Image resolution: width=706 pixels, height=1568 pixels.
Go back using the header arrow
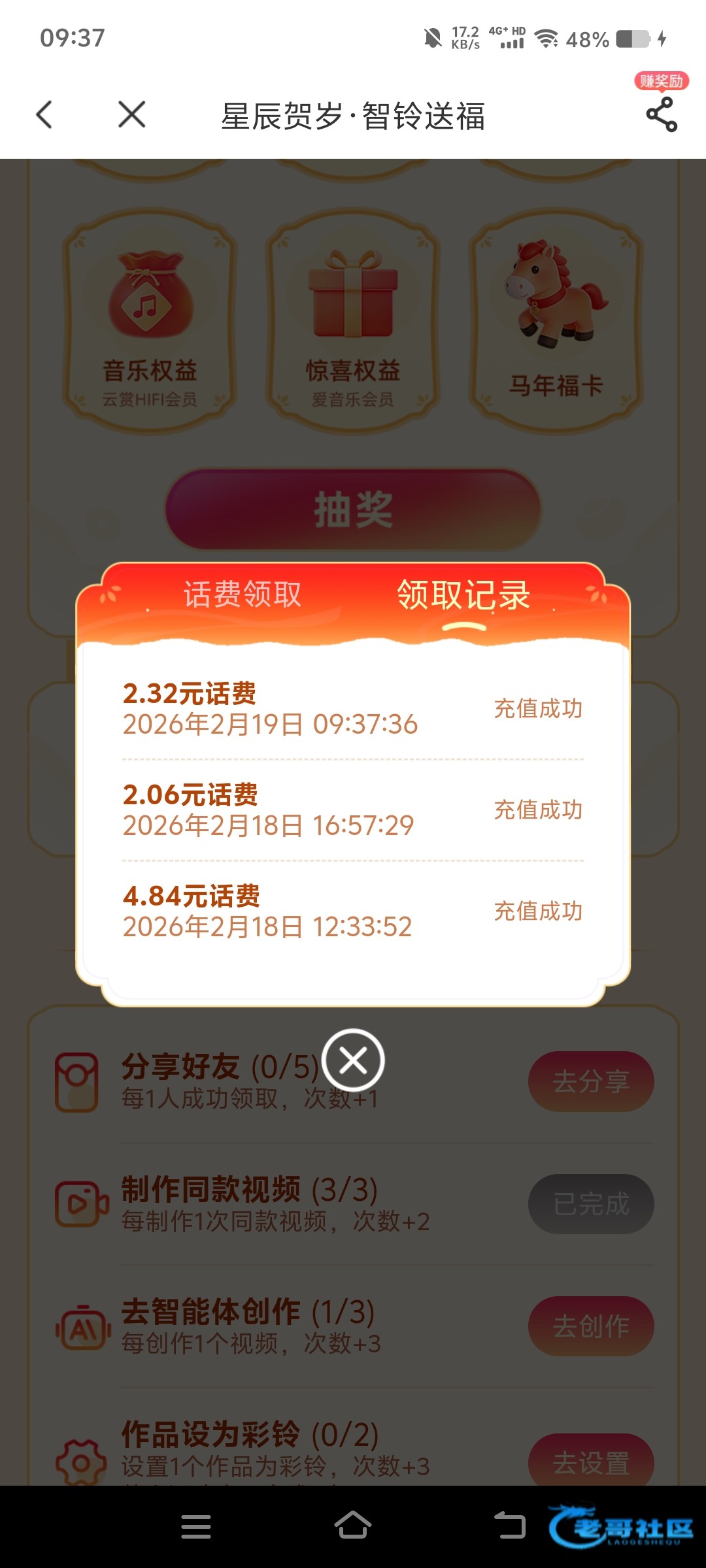(x=44, y=116)
